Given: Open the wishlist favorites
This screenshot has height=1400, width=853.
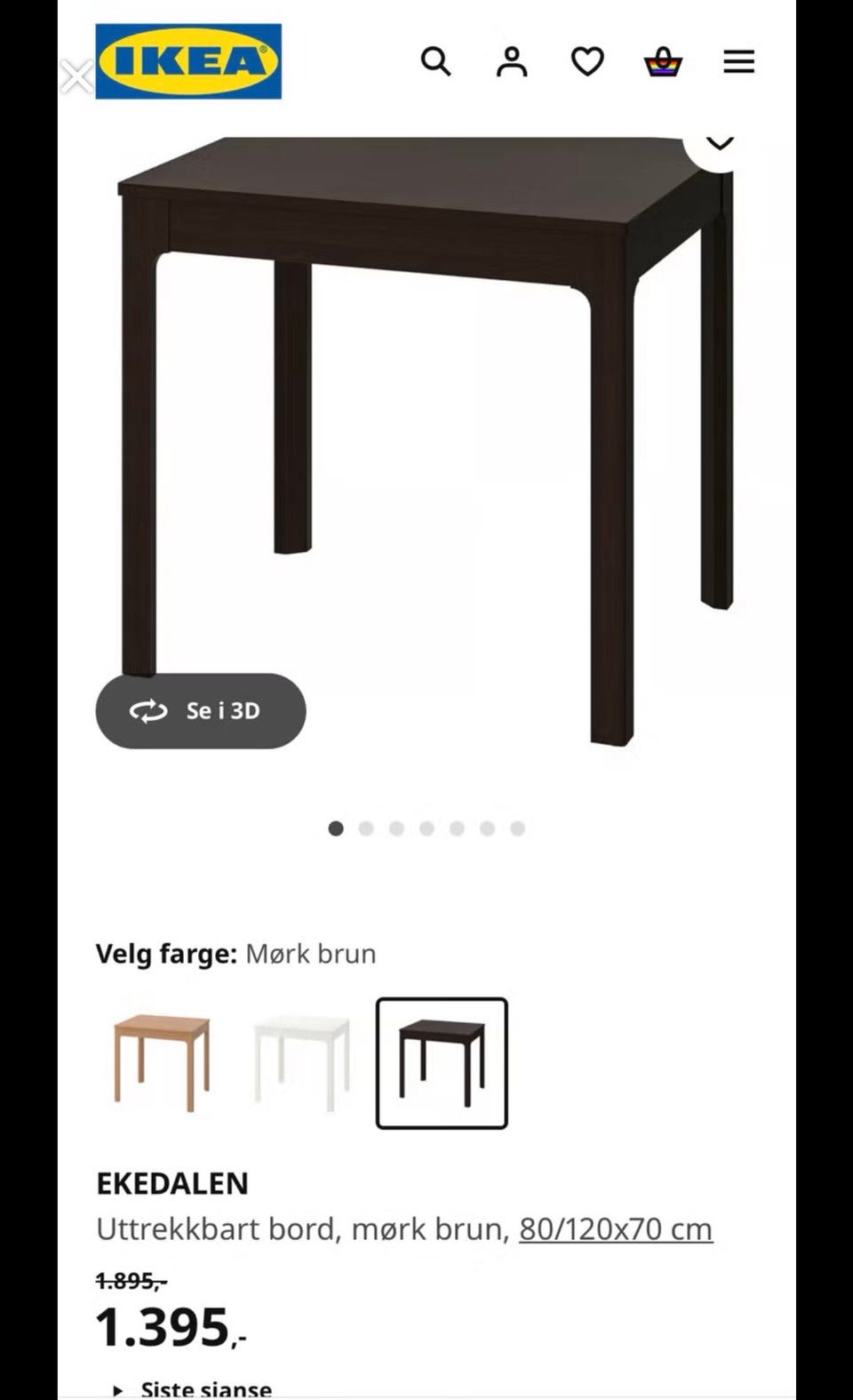Looking at the screenshot, I should (x=586, y=61).
